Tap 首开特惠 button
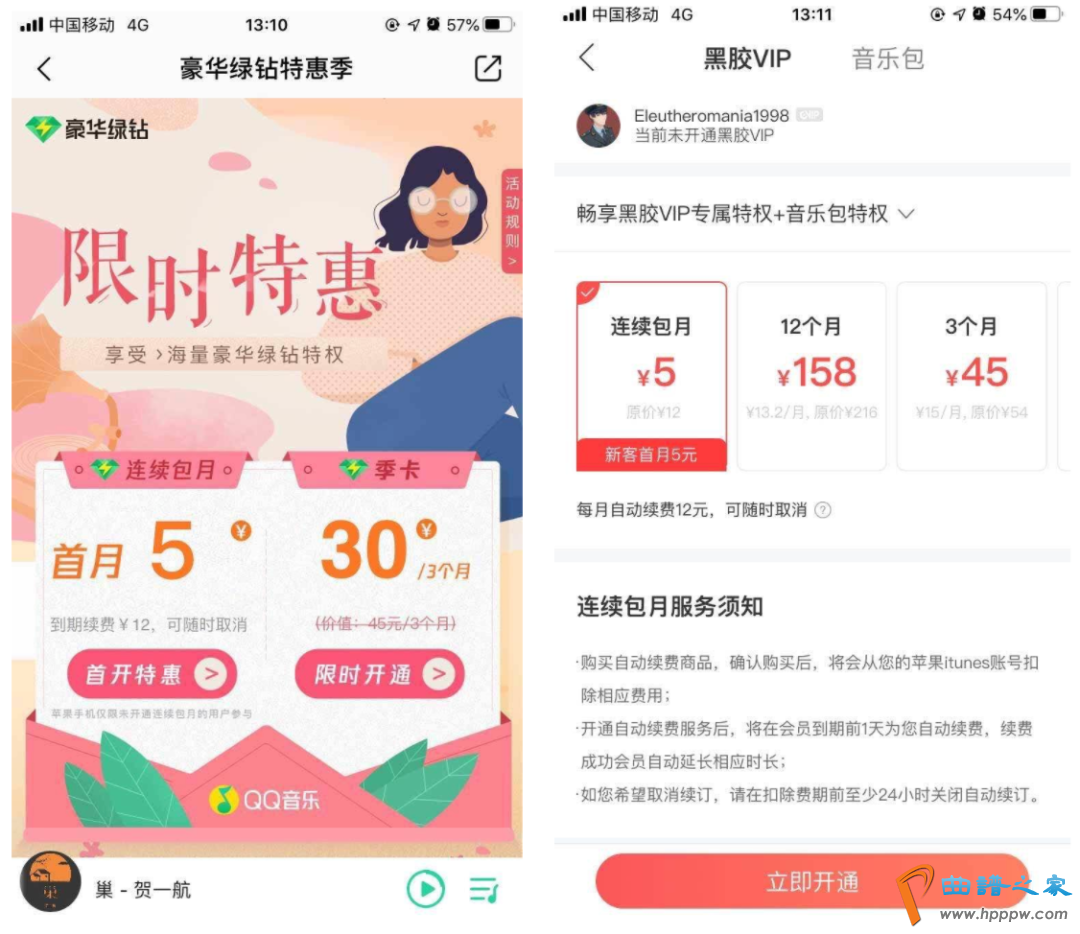The image size is (1080, 934). 152,675
